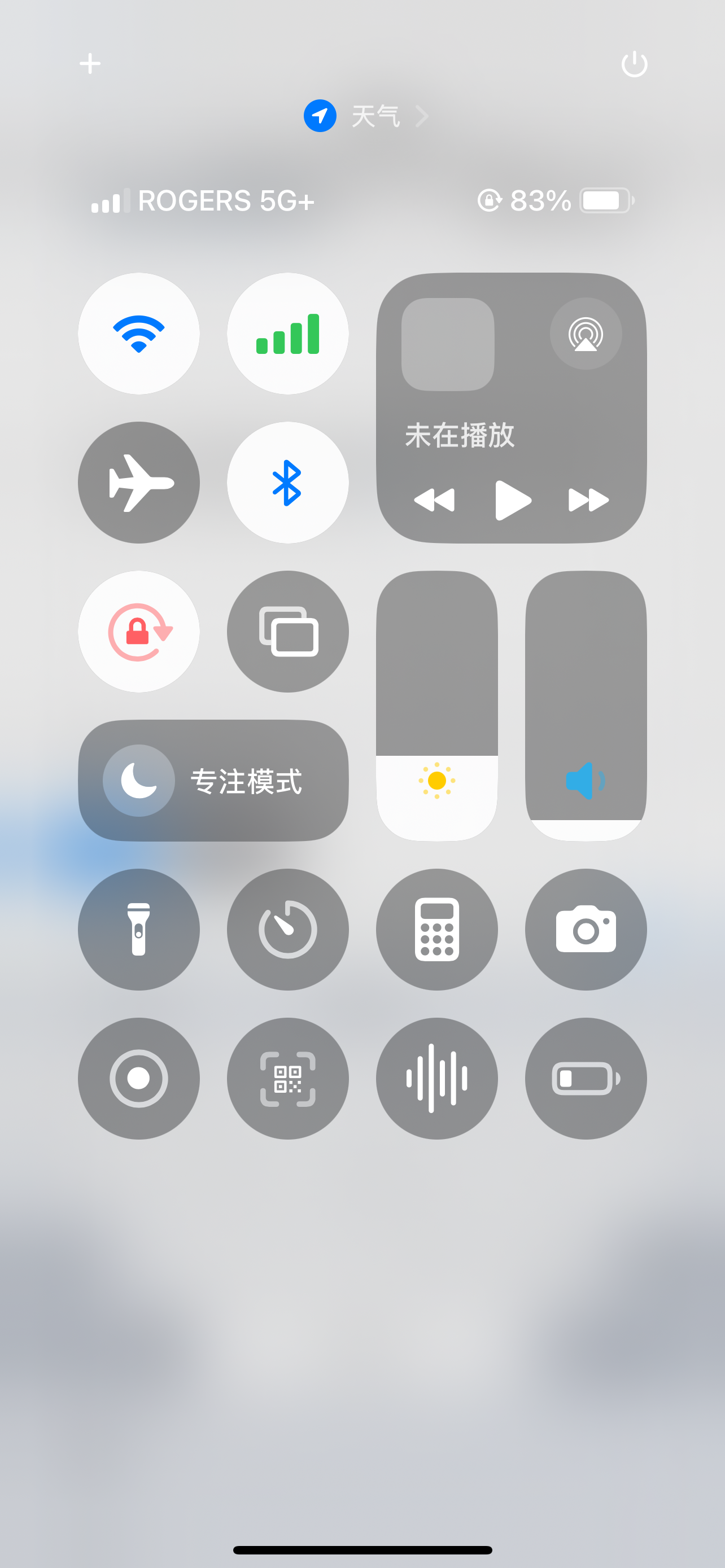Open the camera
Screen dimensions: 725x1568
585,930
